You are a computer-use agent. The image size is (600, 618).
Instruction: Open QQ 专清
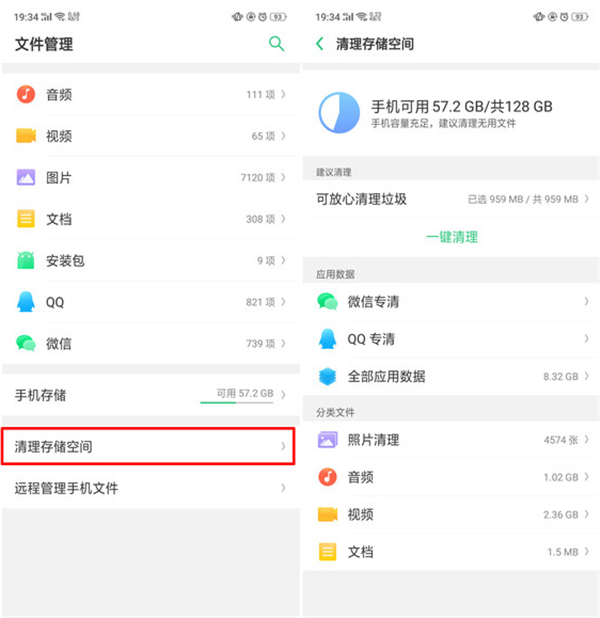[450, 339]
